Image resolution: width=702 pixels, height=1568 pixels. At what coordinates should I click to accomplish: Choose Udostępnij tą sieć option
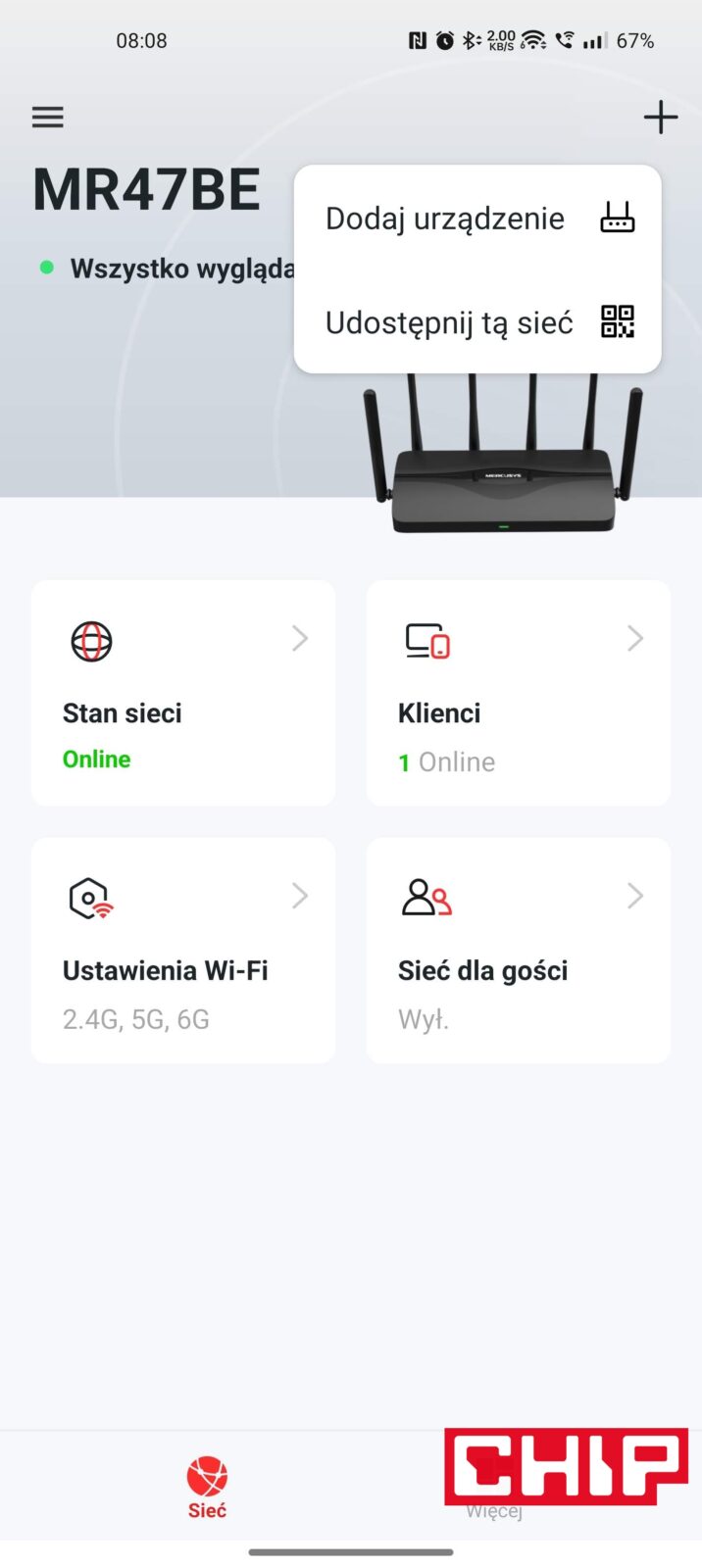(477, 322)
